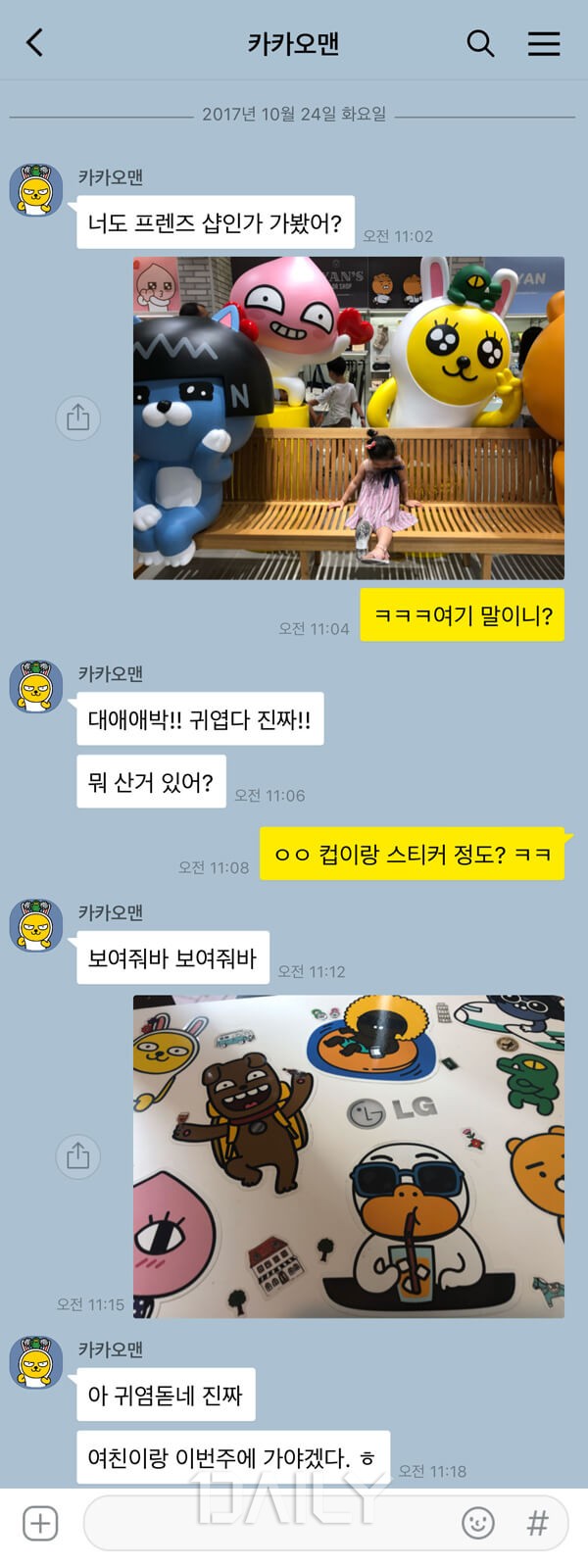Share the LG laptop stickers photo

[x=78, y=1156]
